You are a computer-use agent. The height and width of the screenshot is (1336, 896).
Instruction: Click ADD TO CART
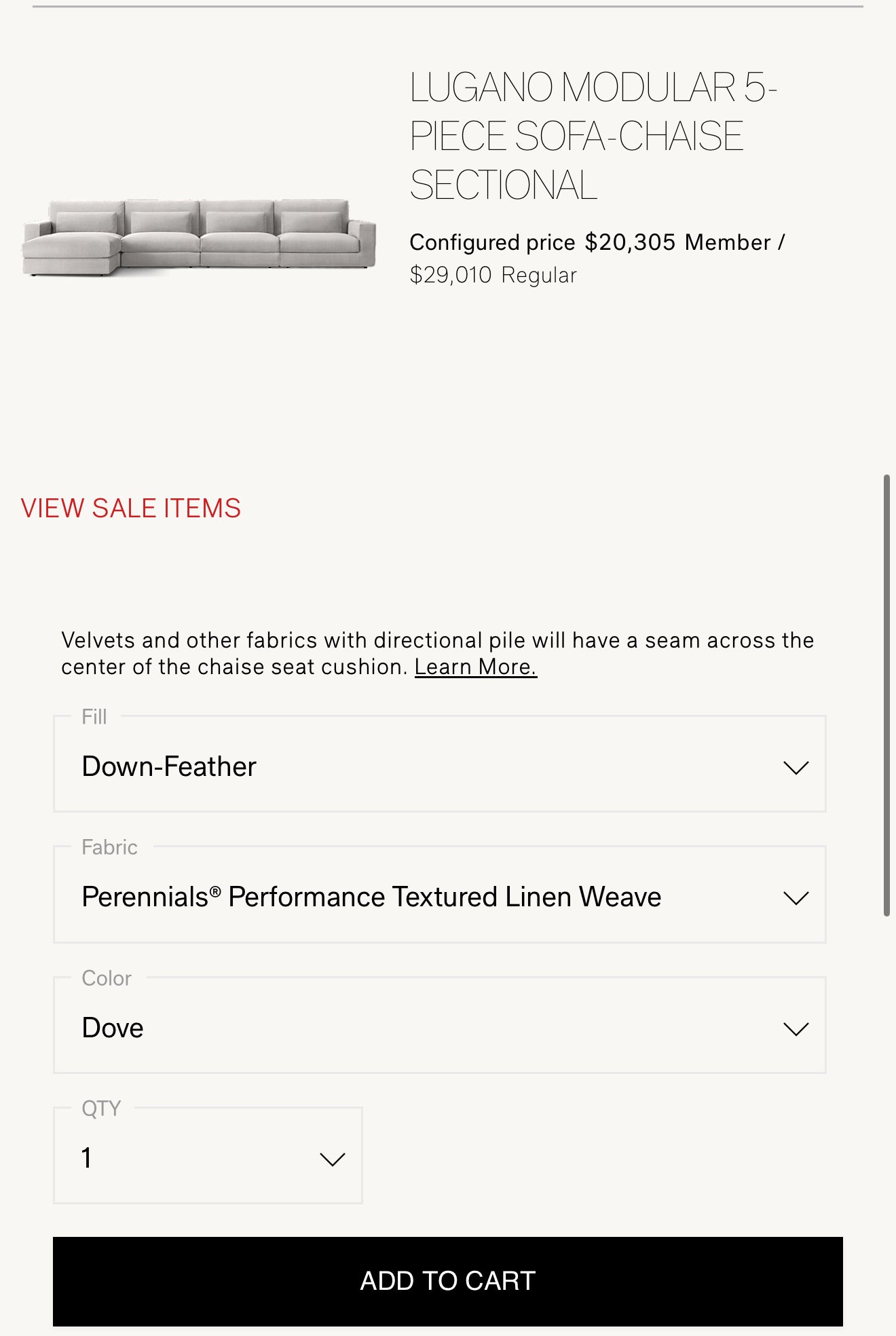tap(448, 1280)
